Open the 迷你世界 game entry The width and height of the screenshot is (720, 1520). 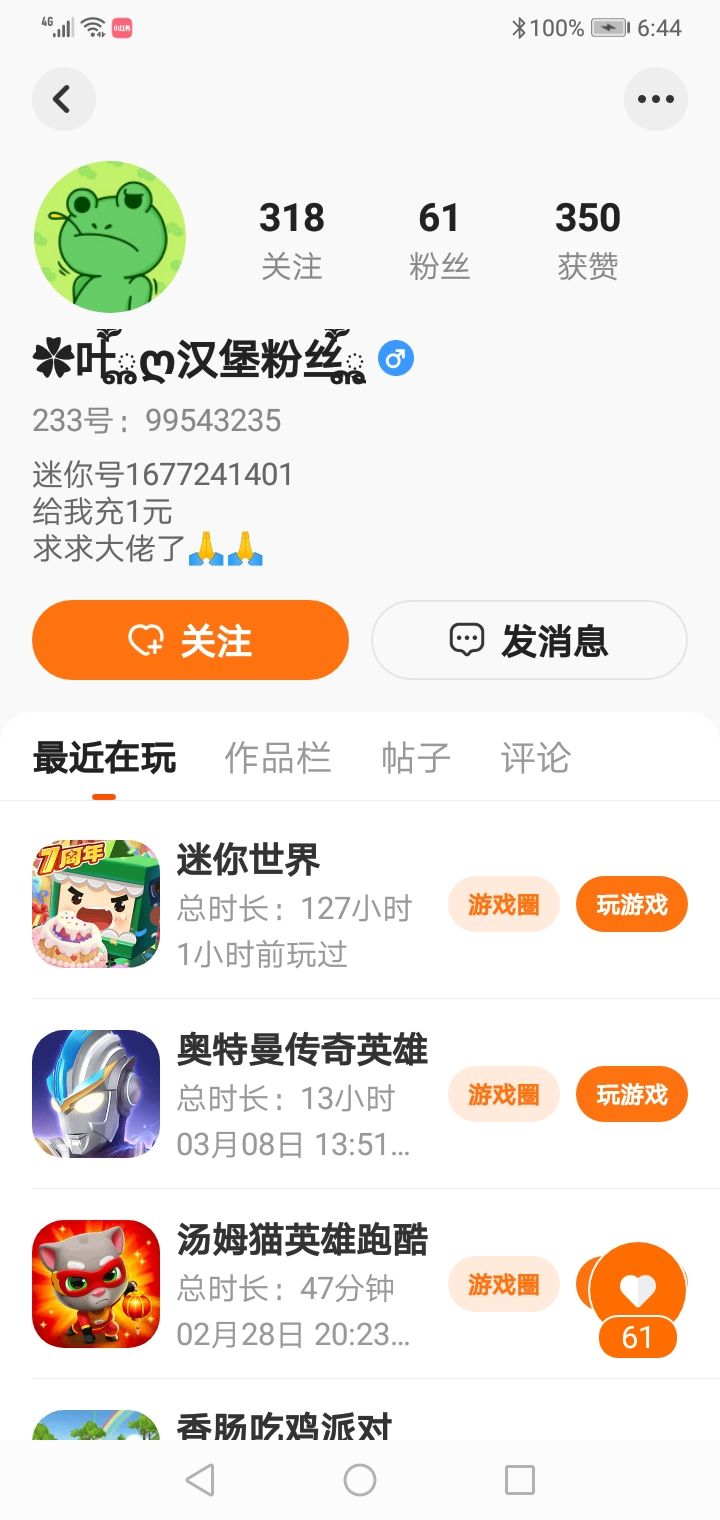248,860
